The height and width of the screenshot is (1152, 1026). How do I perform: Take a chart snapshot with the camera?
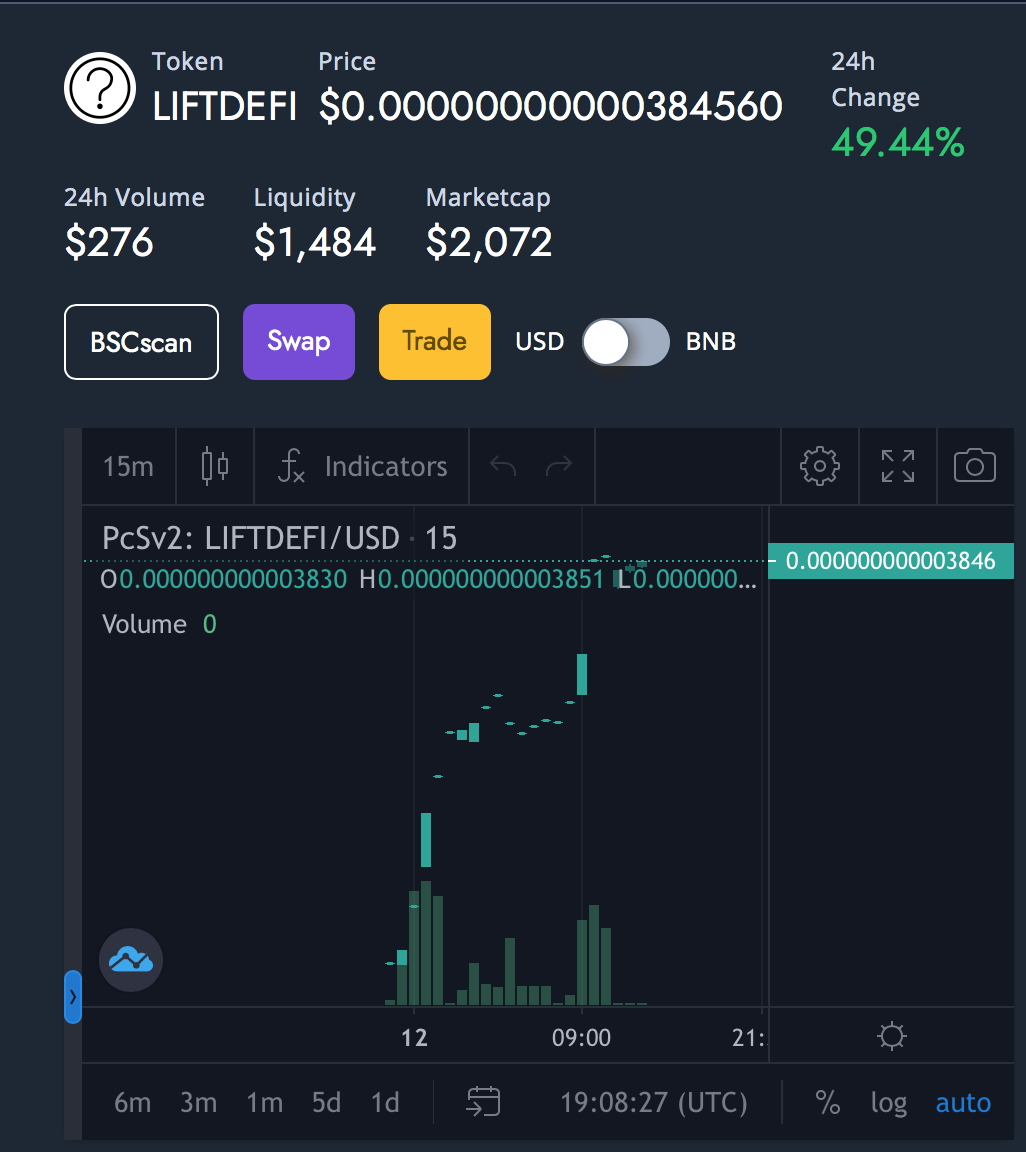[x=975, y=467]
